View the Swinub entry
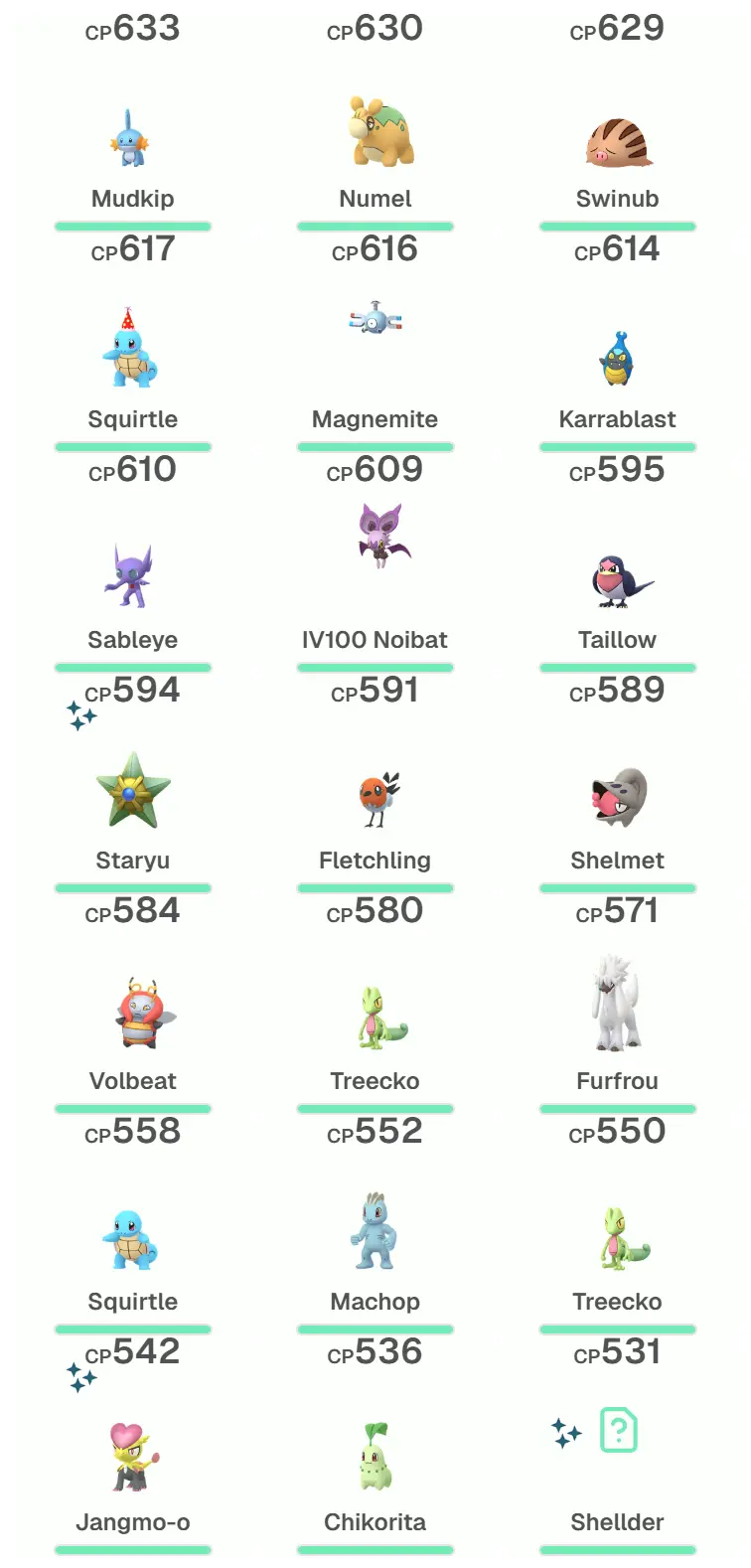This screenshot has height=1568, width=751. click(x=617, y=144)
